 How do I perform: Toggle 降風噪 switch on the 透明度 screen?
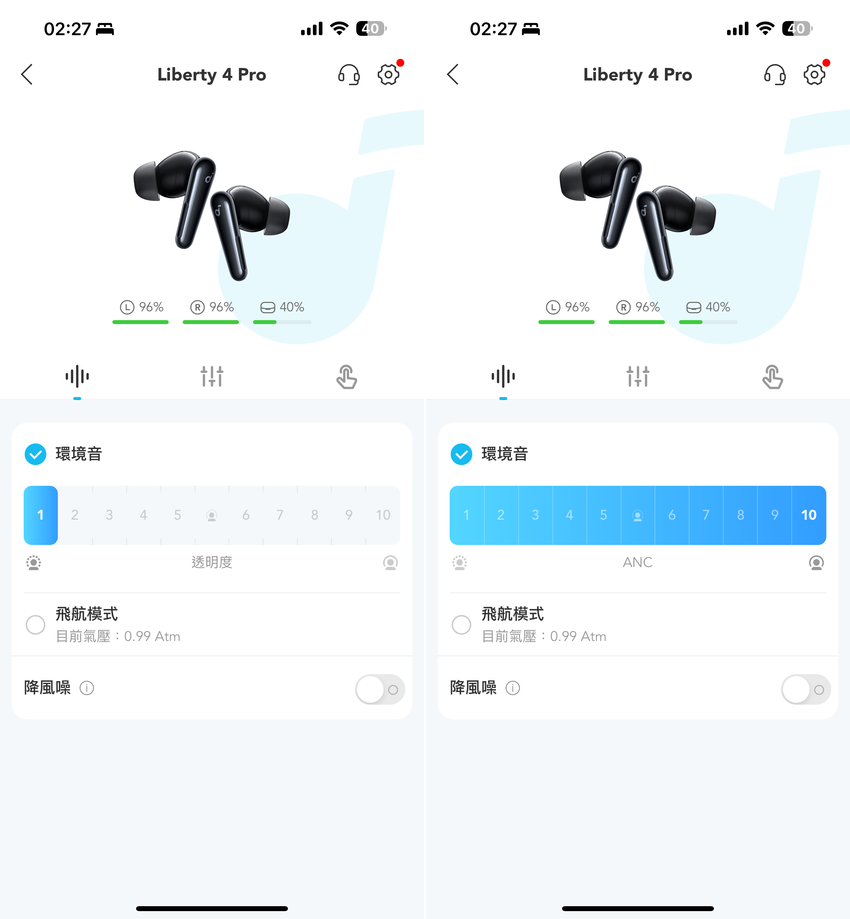[x=381, y=689]
